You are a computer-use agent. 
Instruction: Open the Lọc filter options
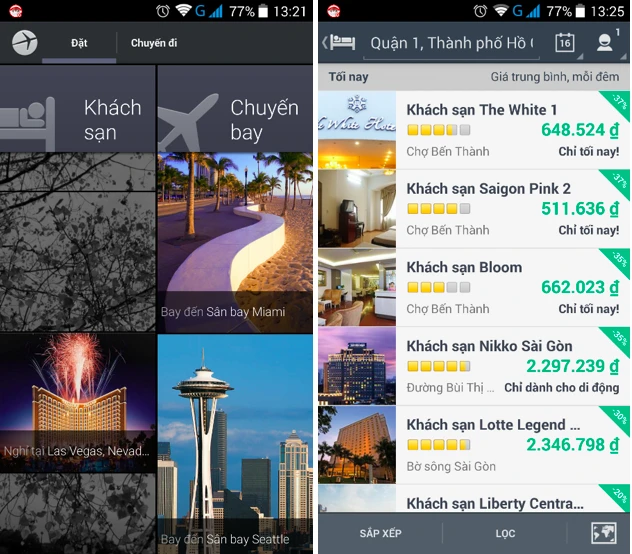[x=505, y=533]
